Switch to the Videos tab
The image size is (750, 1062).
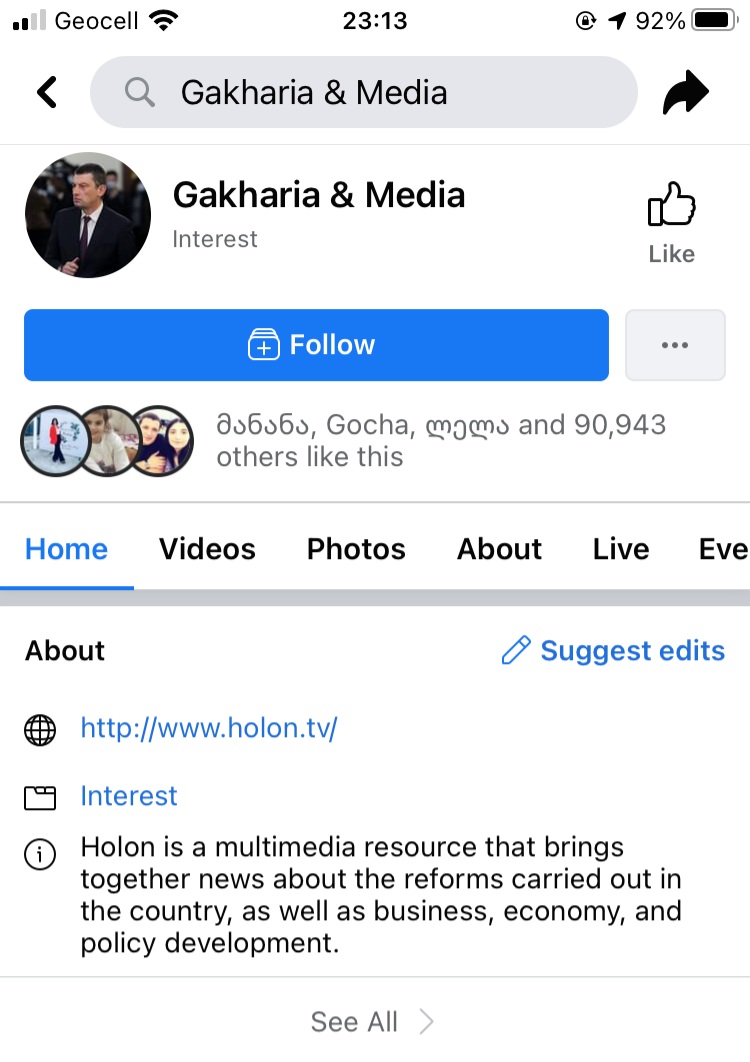tap(207, 549)
